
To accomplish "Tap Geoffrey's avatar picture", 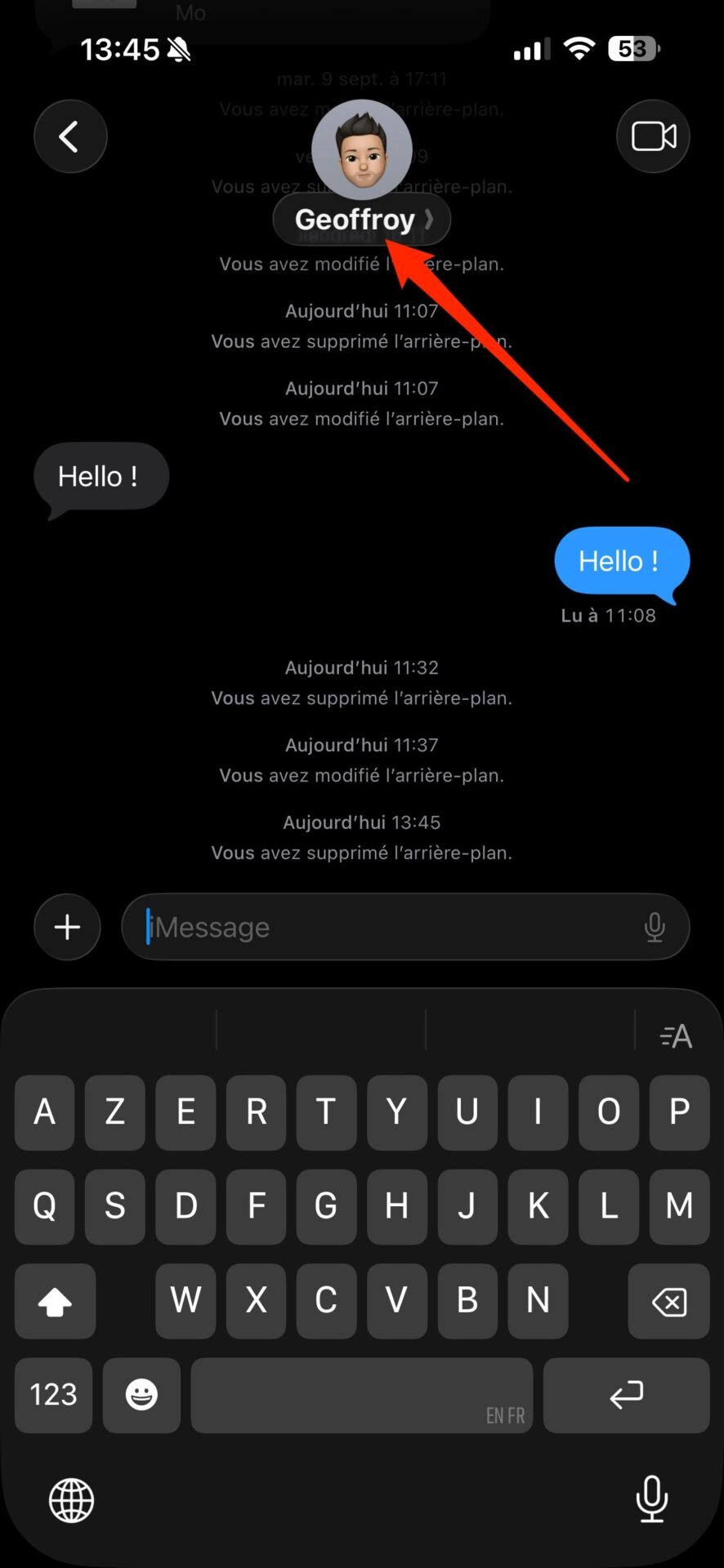I will 362,149.
